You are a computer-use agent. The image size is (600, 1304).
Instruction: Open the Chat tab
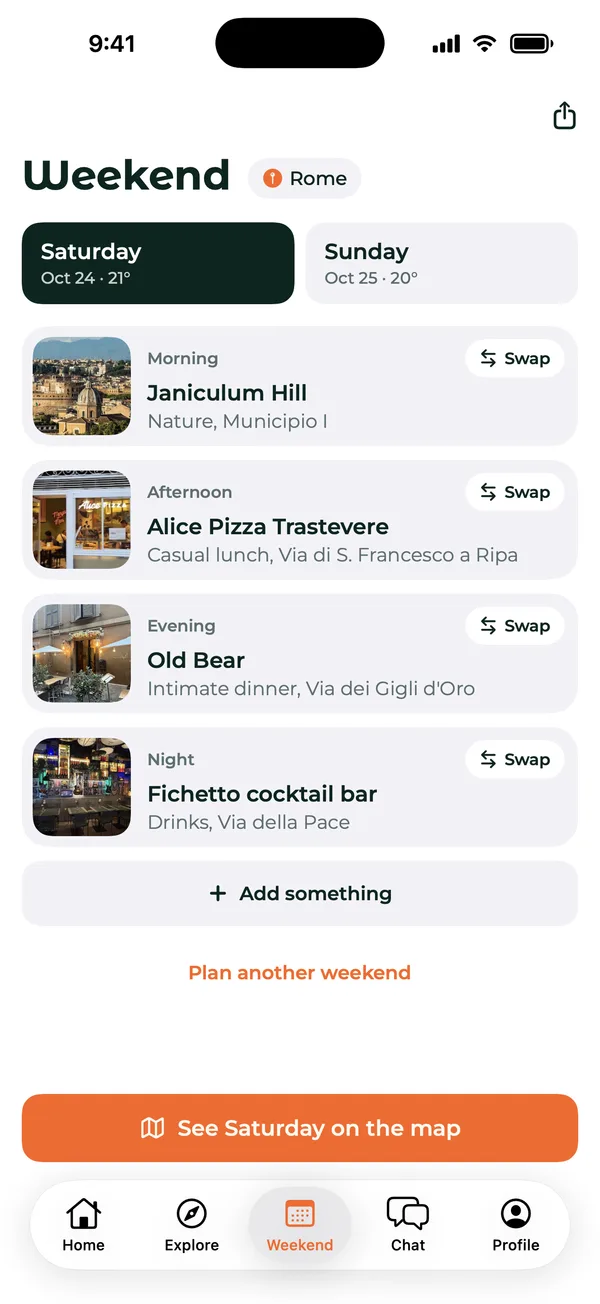click(408, 1226)
